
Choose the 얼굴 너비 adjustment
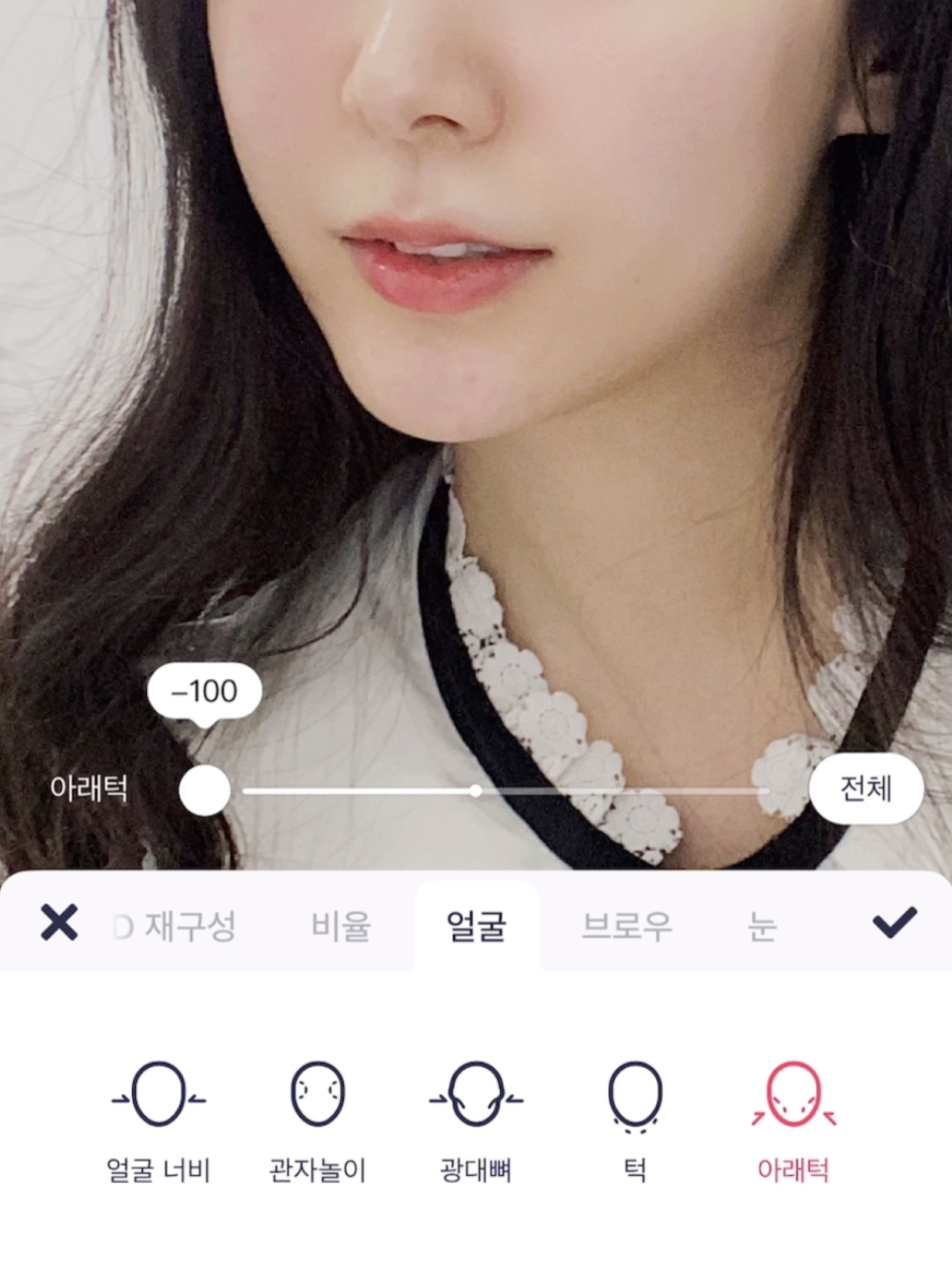pyautogui.click(x=159, y=1121)
